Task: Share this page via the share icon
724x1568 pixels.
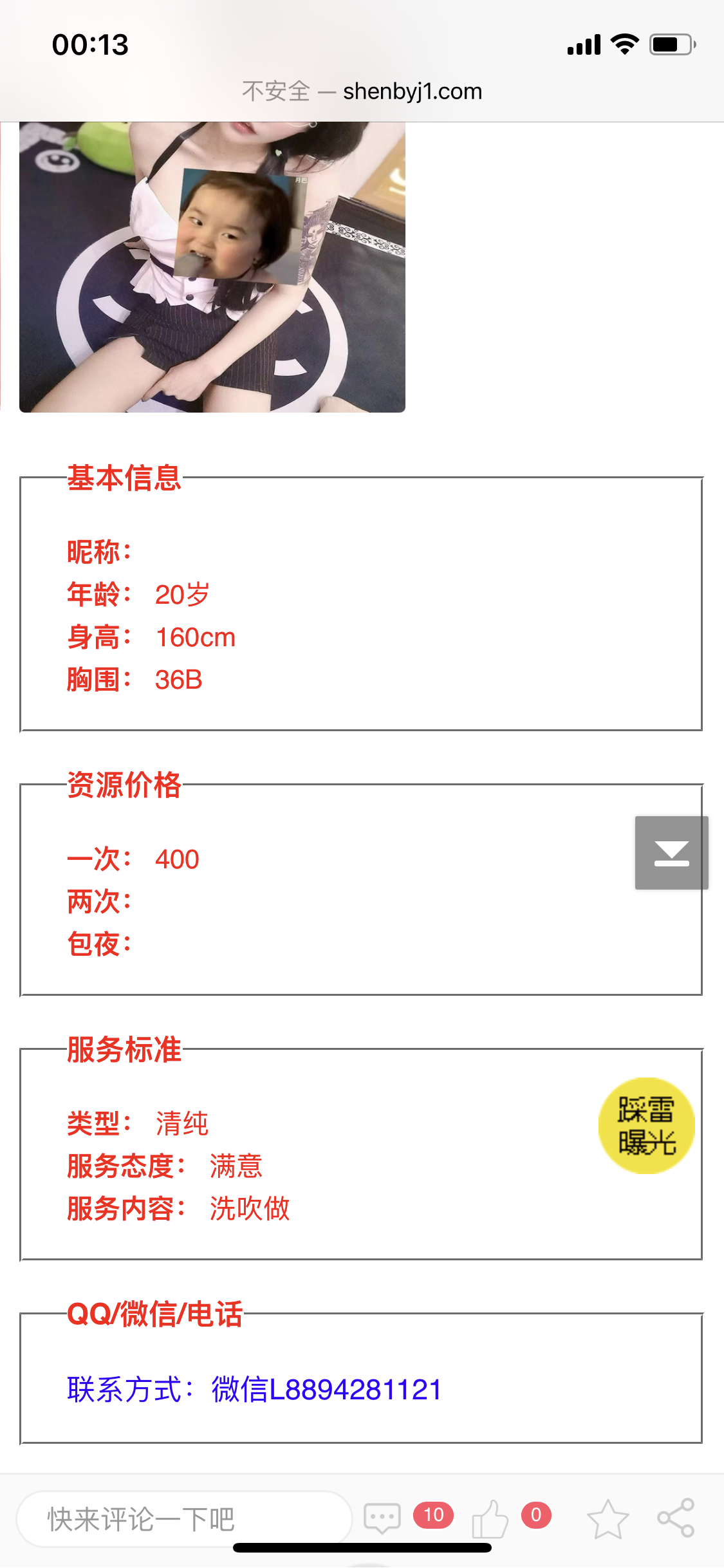Action: point(676,1518)
